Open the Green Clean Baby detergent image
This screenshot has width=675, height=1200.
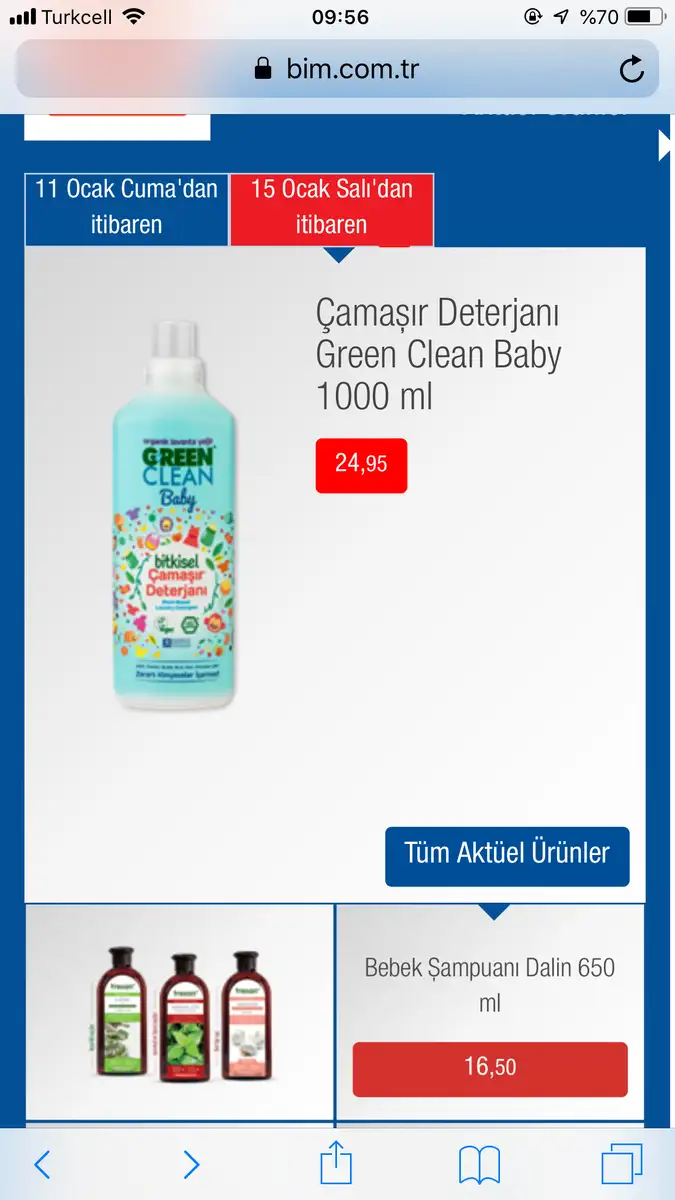tap(174, 516)
